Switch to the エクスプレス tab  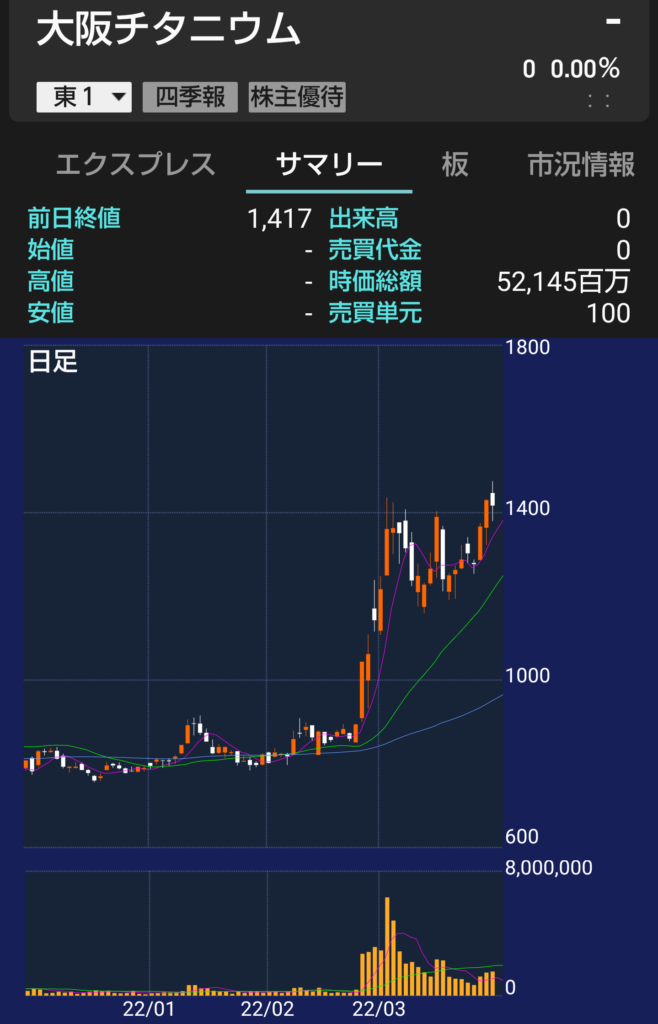(135, 165)
